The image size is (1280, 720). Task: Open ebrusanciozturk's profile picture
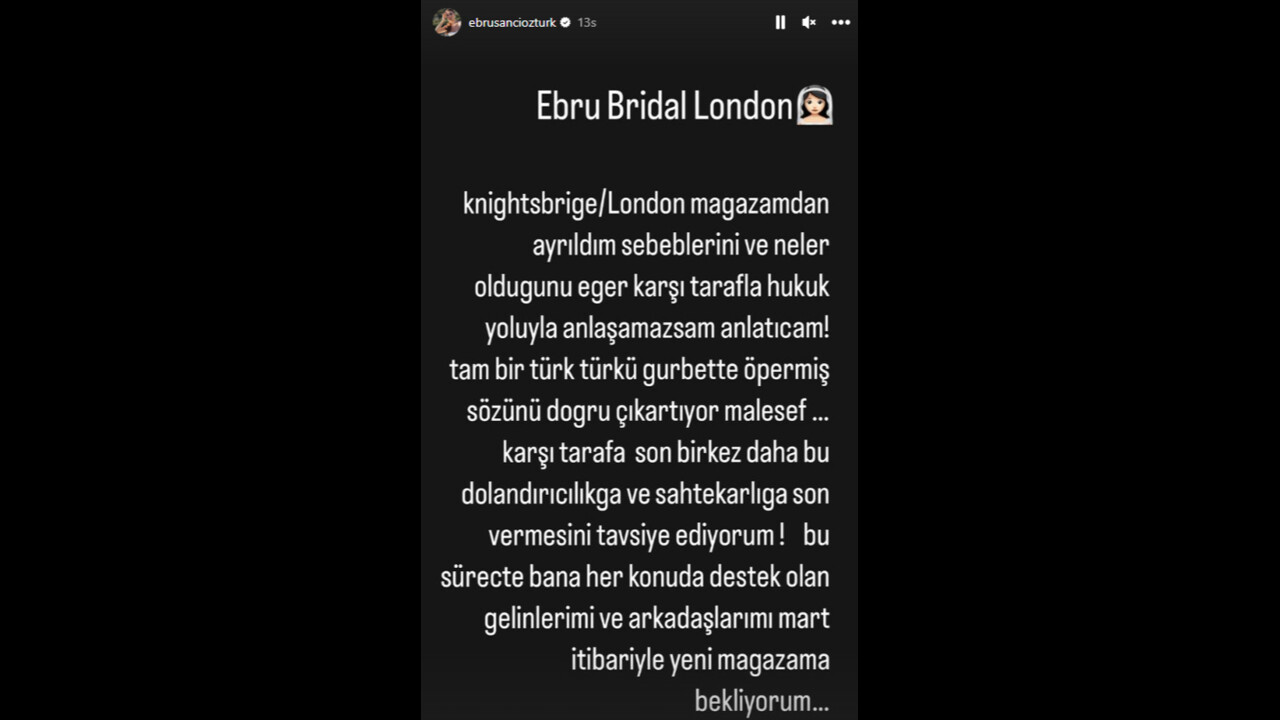[x=447, y=22]
